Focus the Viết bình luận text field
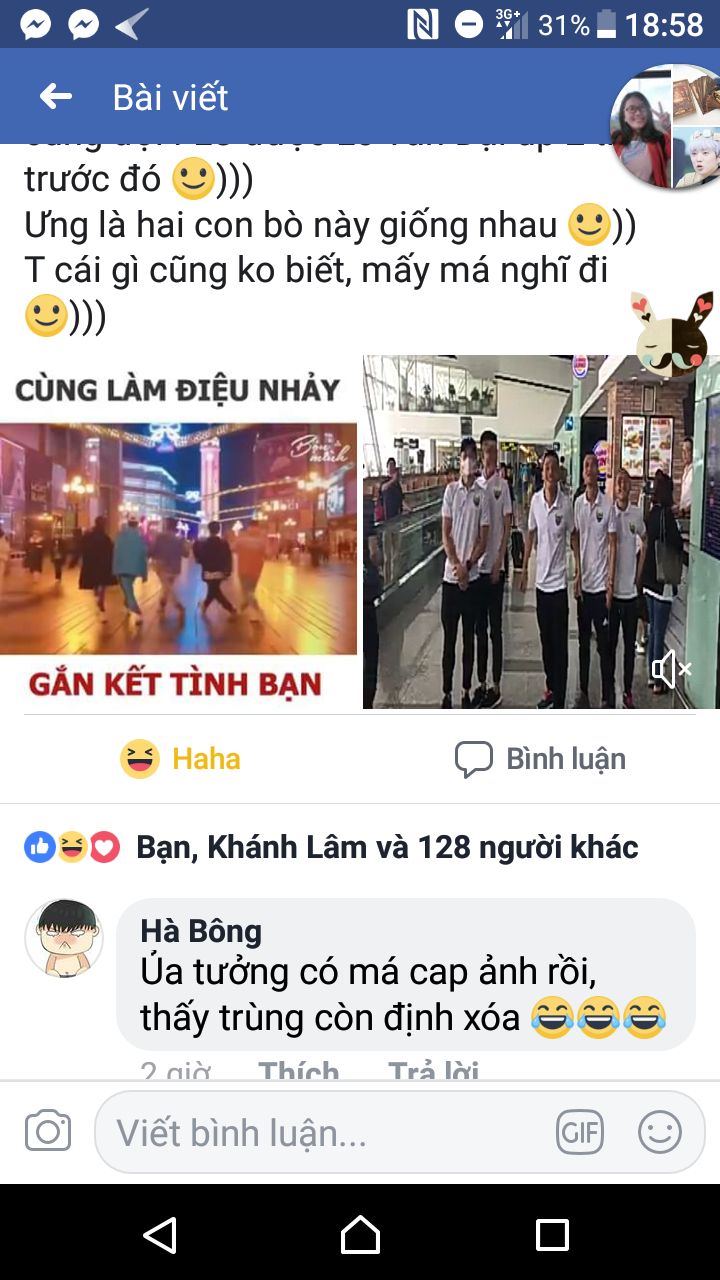720x1280 pixels. click(x=320, y=1132)
